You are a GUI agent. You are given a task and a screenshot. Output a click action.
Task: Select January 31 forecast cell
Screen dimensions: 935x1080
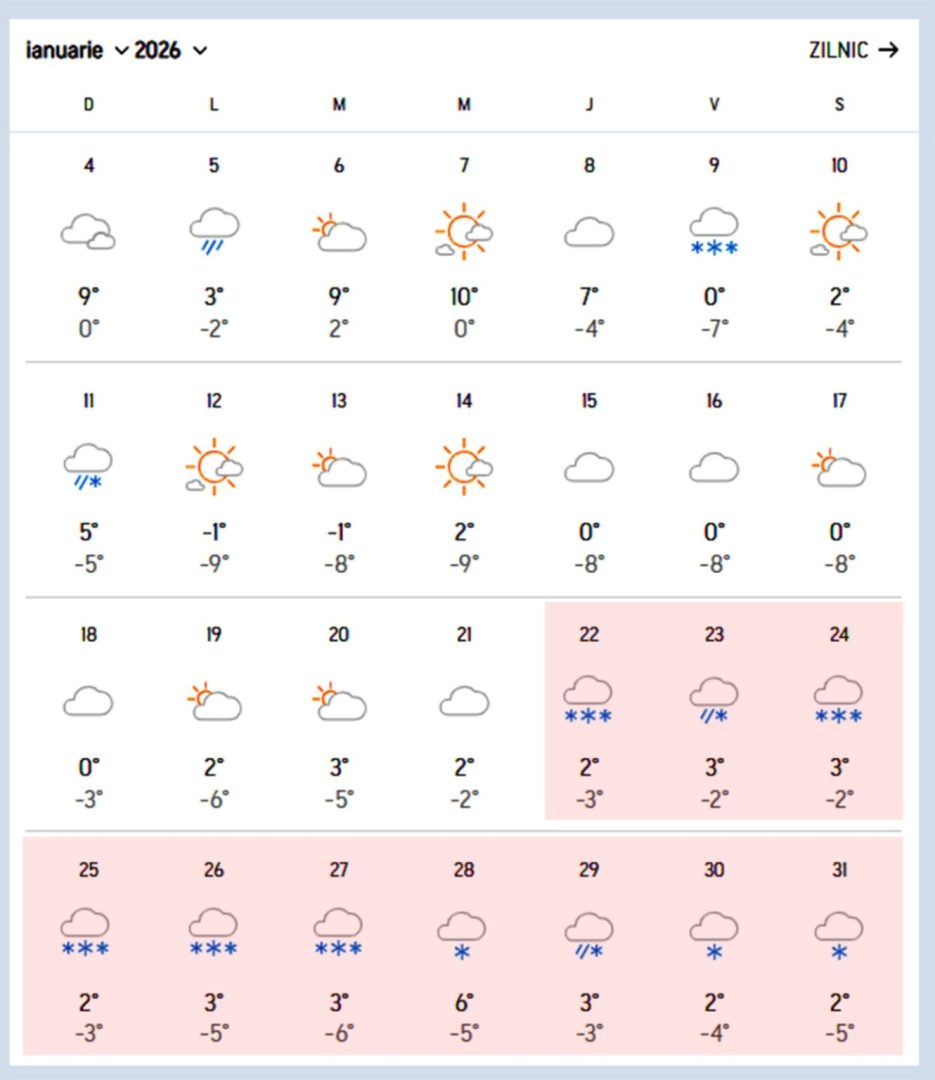839,945
